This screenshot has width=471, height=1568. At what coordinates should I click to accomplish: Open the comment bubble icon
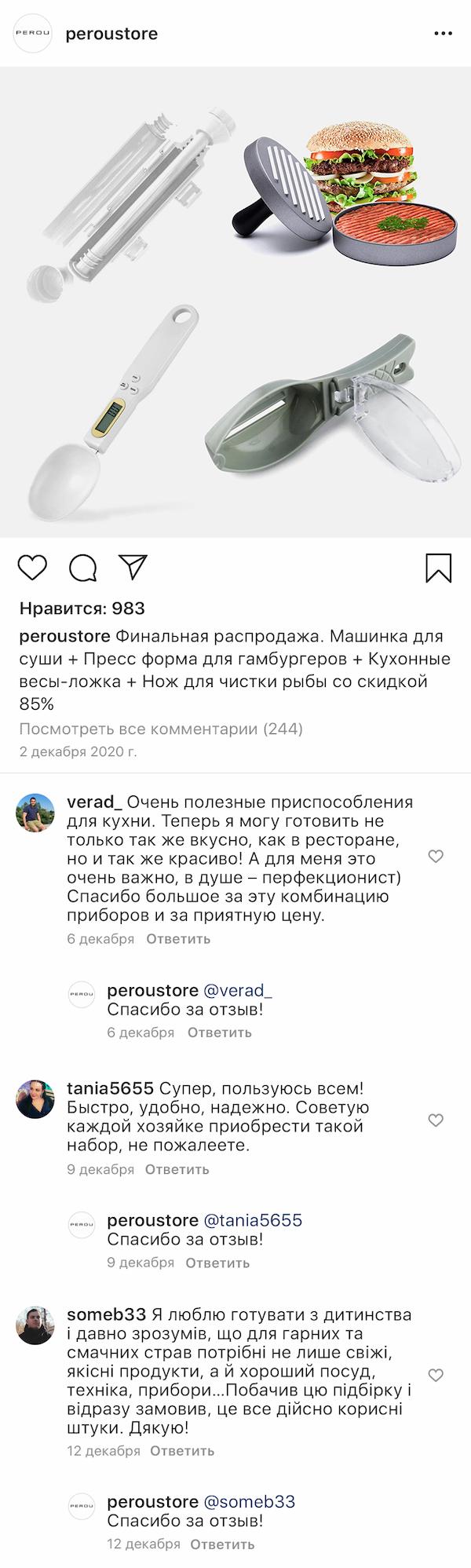(x=82, y=568)
